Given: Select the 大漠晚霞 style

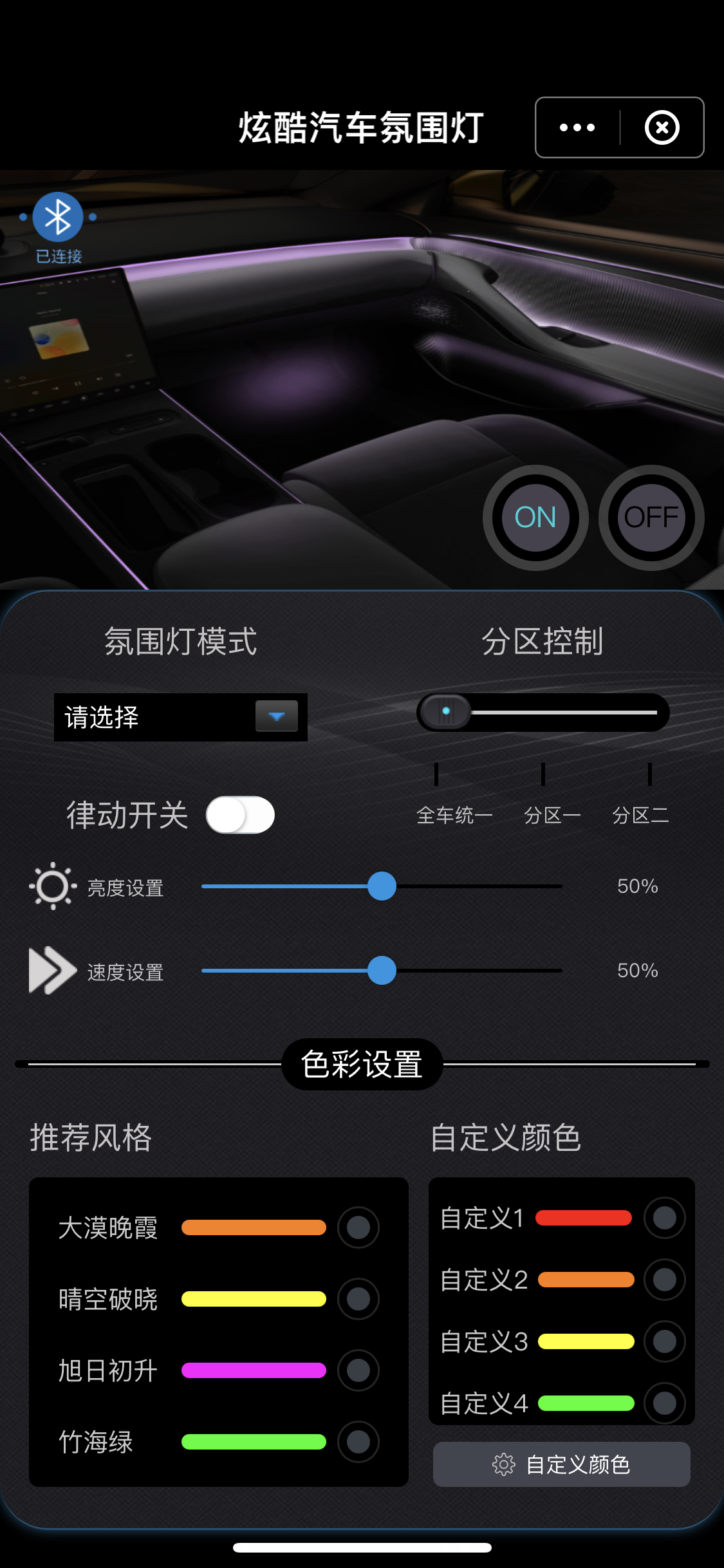Looking at the screenshot, I should (x=358, y=1227).
